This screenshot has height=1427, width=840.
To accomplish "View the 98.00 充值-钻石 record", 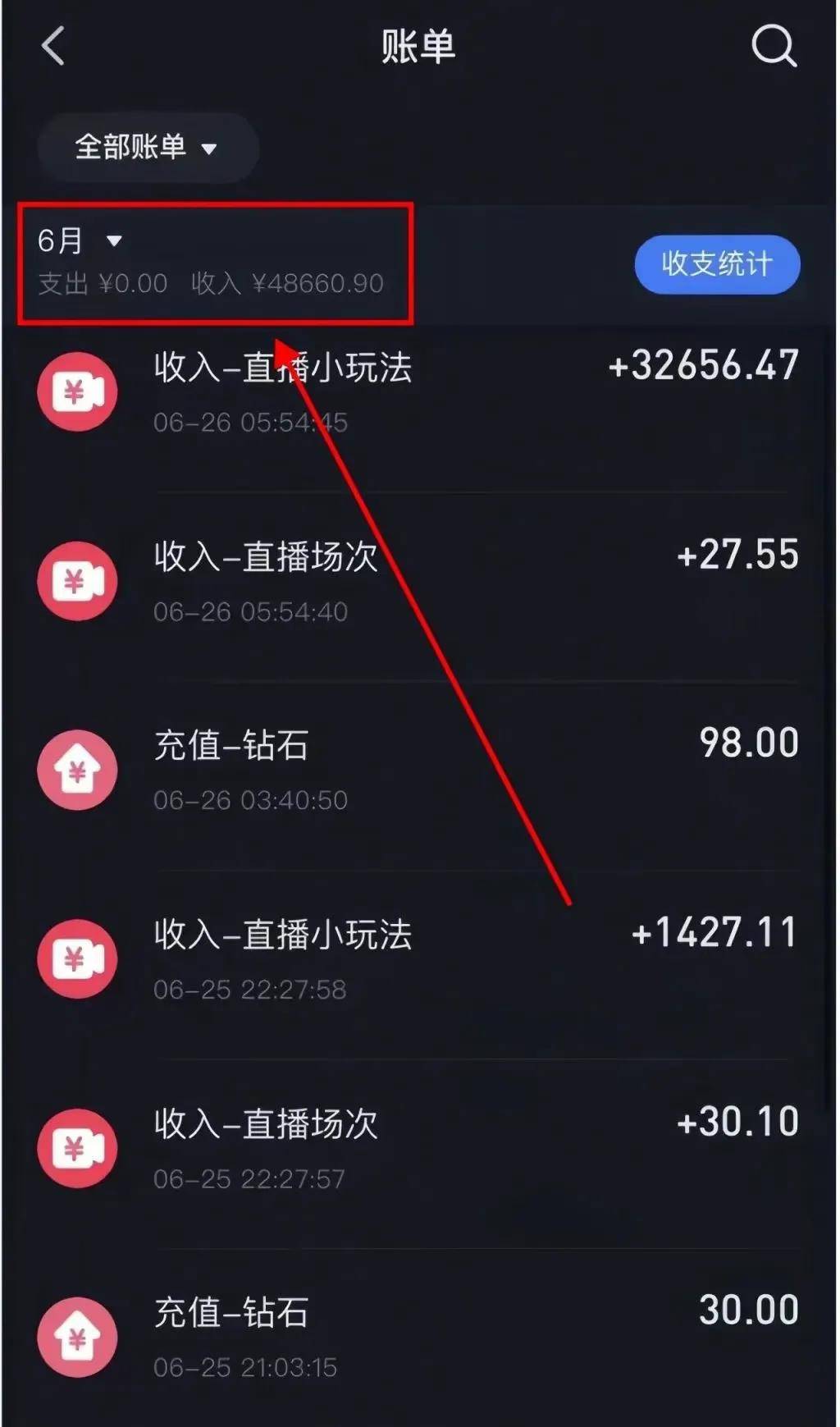I will 418,771.
